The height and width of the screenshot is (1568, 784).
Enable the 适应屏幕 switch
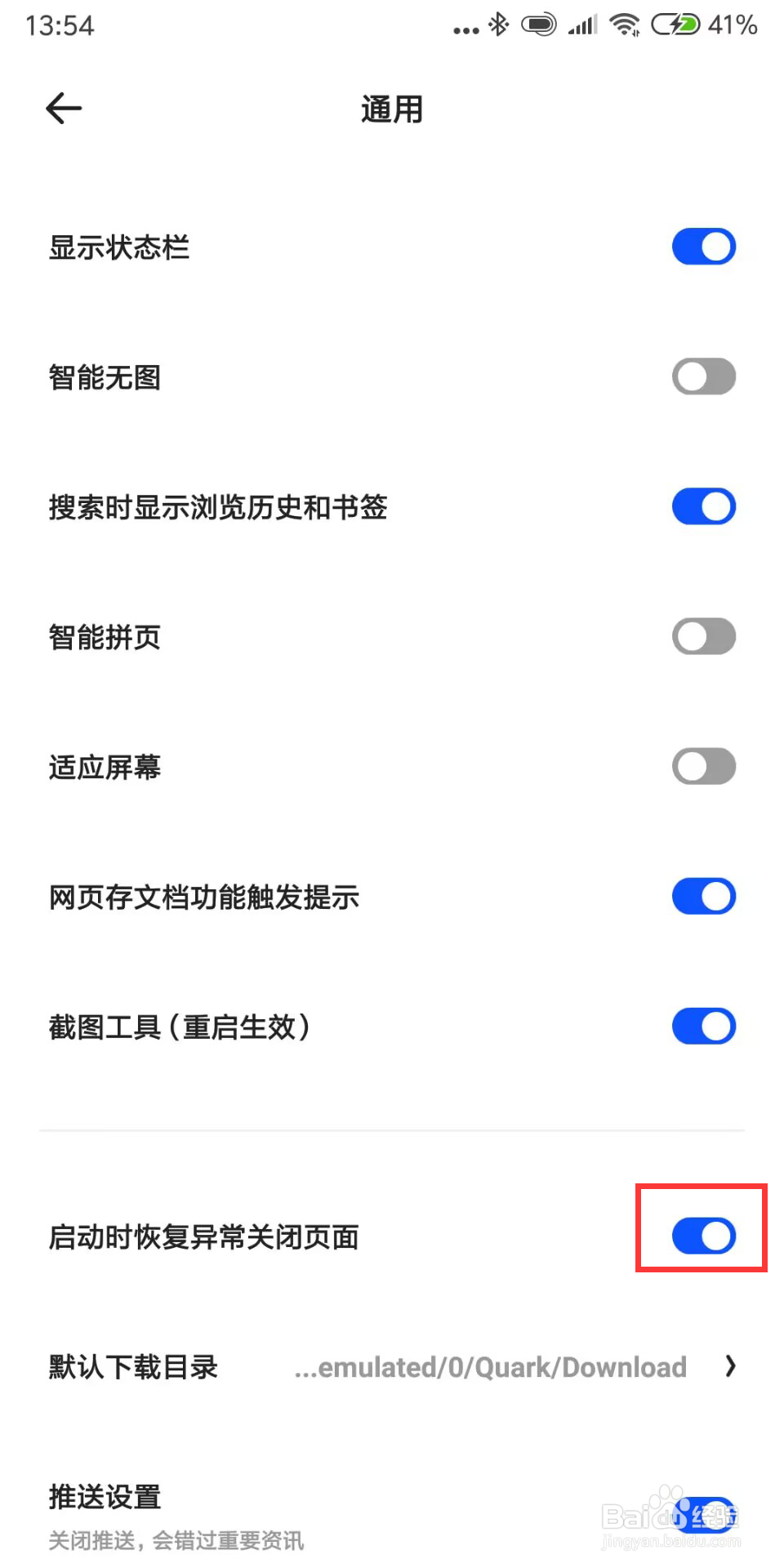[x=704, y=766]
